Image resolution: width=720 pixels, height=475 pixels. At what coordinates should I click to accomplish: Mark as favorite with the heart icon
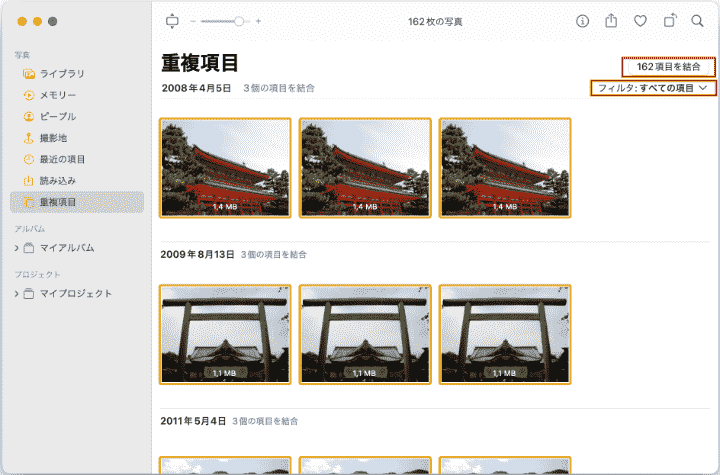pos(640,21)
